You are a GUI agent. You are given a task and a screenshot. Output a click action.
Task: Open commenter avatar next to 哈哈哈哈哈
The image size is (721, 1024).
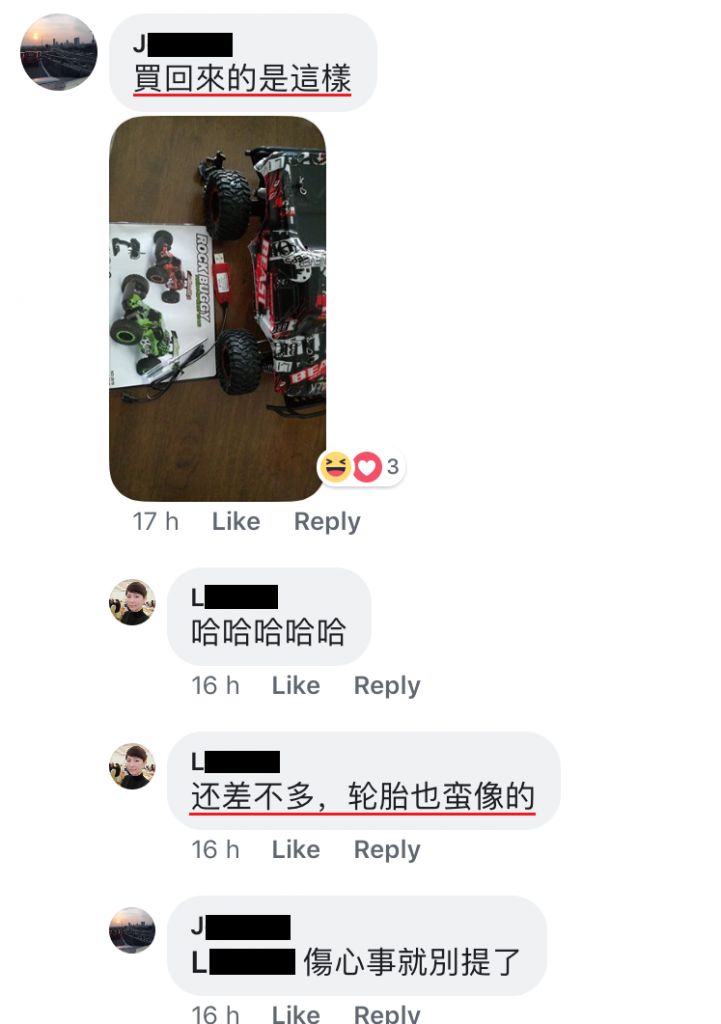click(x=132, y=602)
